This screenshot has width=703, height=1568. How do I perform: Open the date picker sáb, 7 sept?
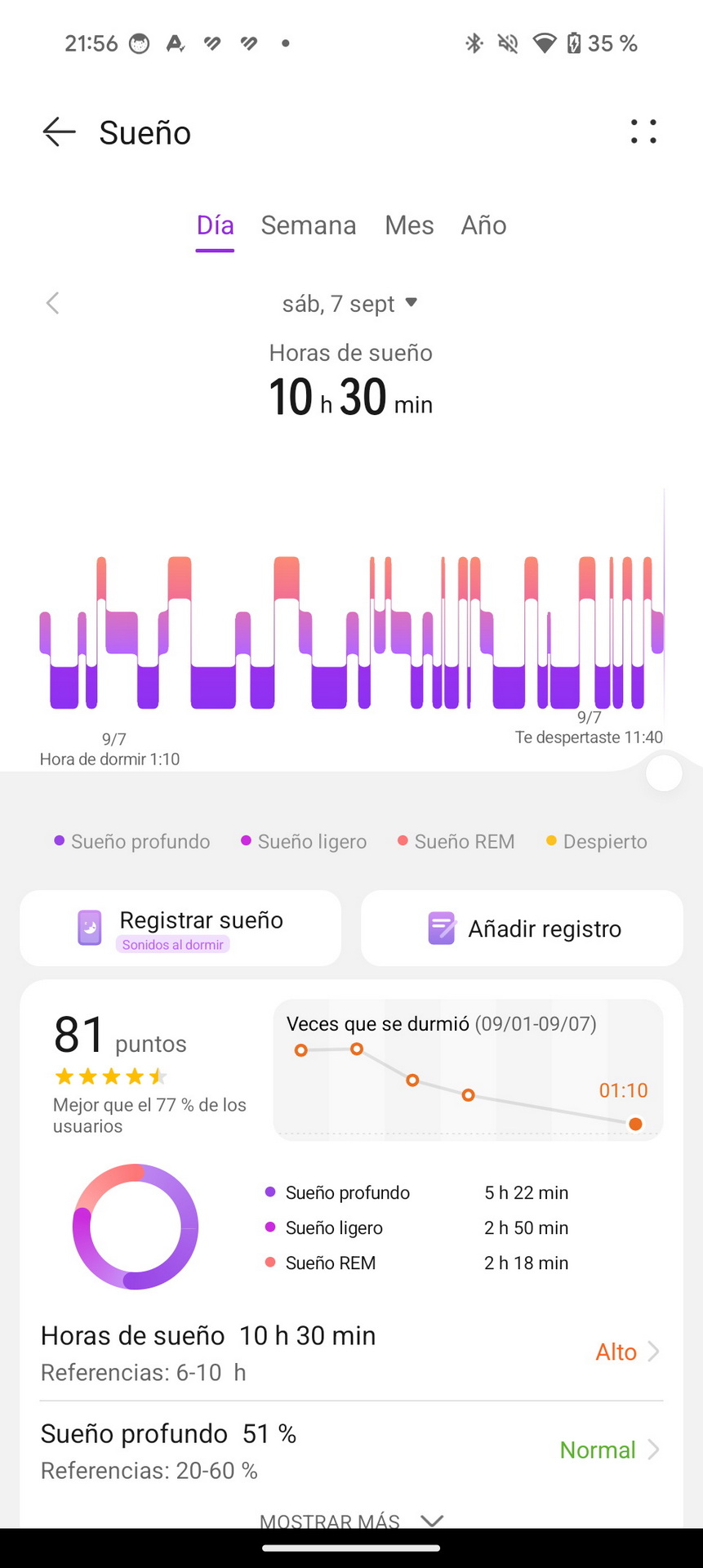pos(349,304)
